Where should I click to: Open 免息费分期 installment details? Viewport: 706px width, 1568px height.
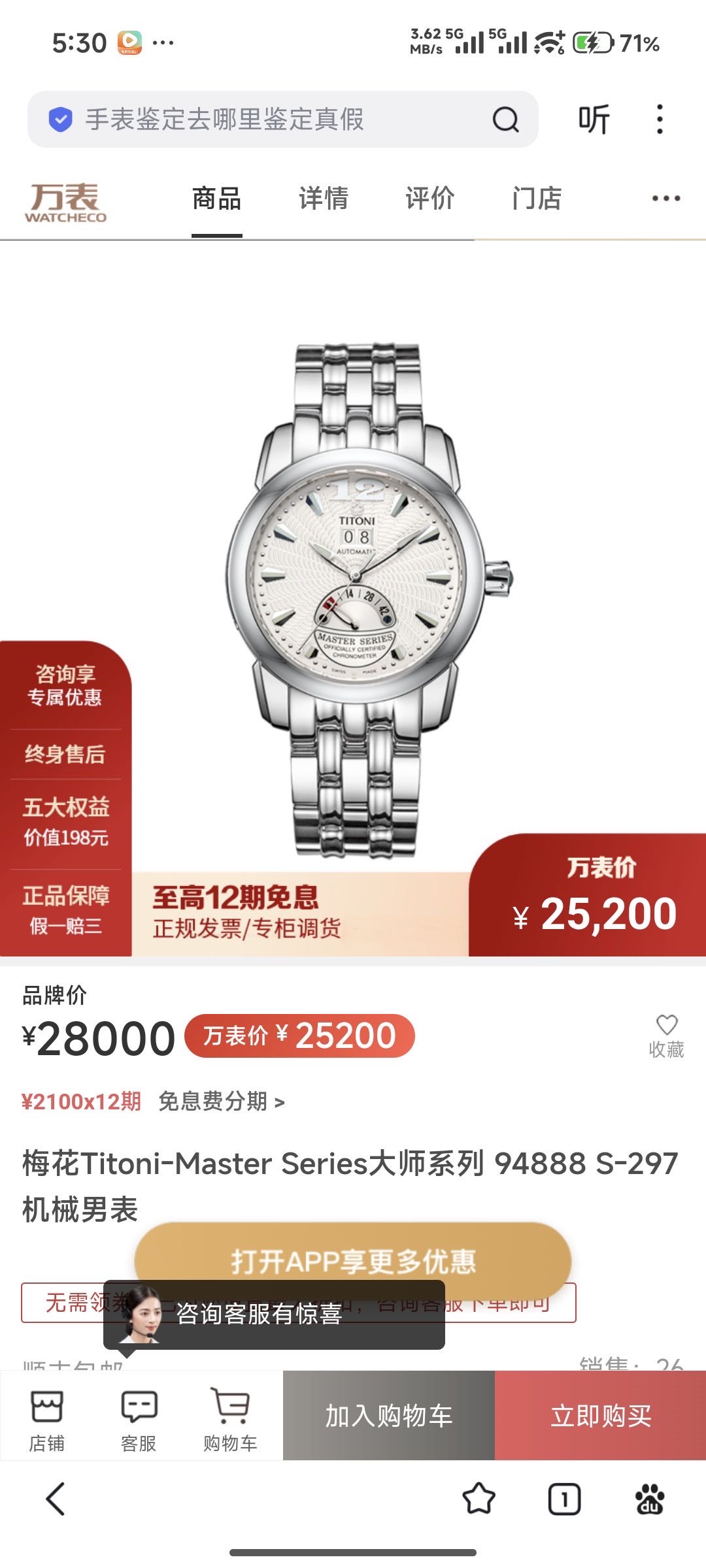(221, 1102)
